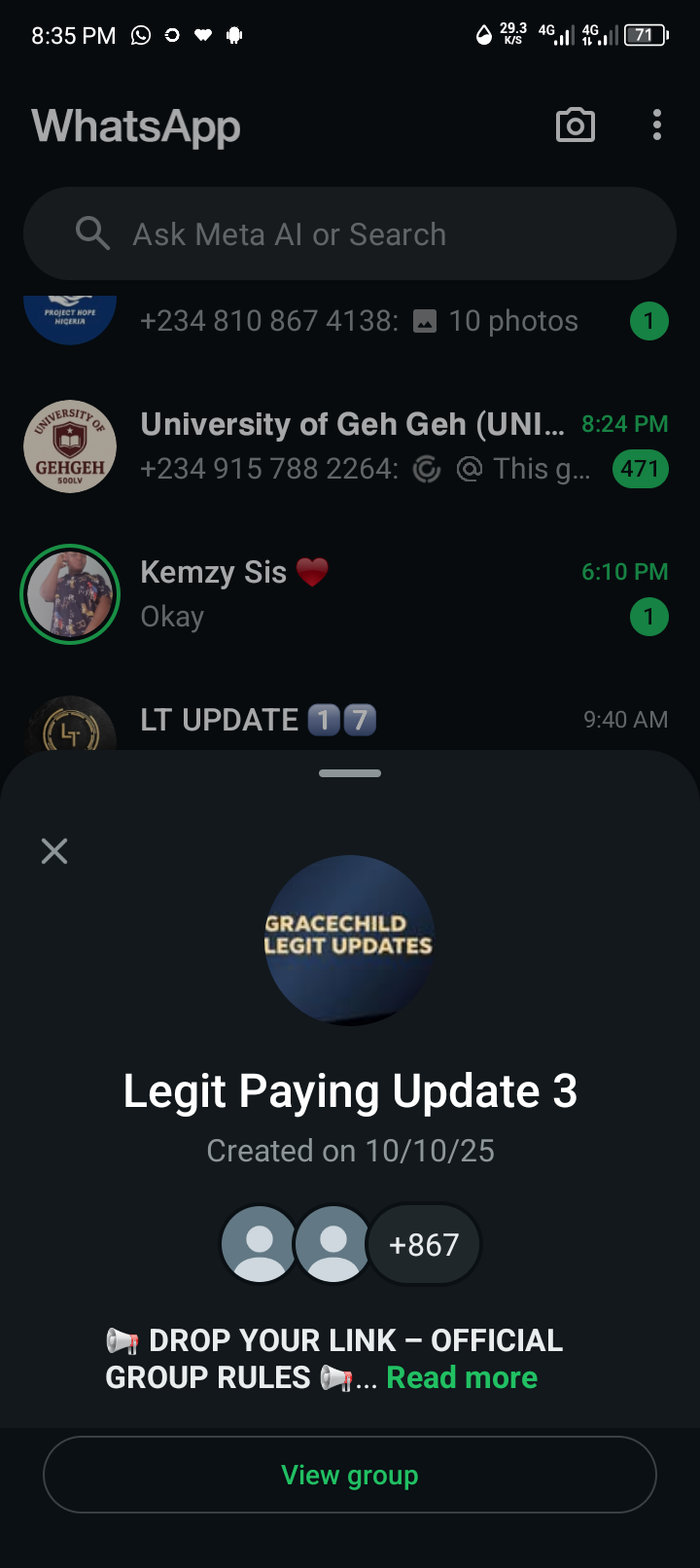Select the View group button
The height and width of the screenshot is (1568, 700).
click(350, 1475)
